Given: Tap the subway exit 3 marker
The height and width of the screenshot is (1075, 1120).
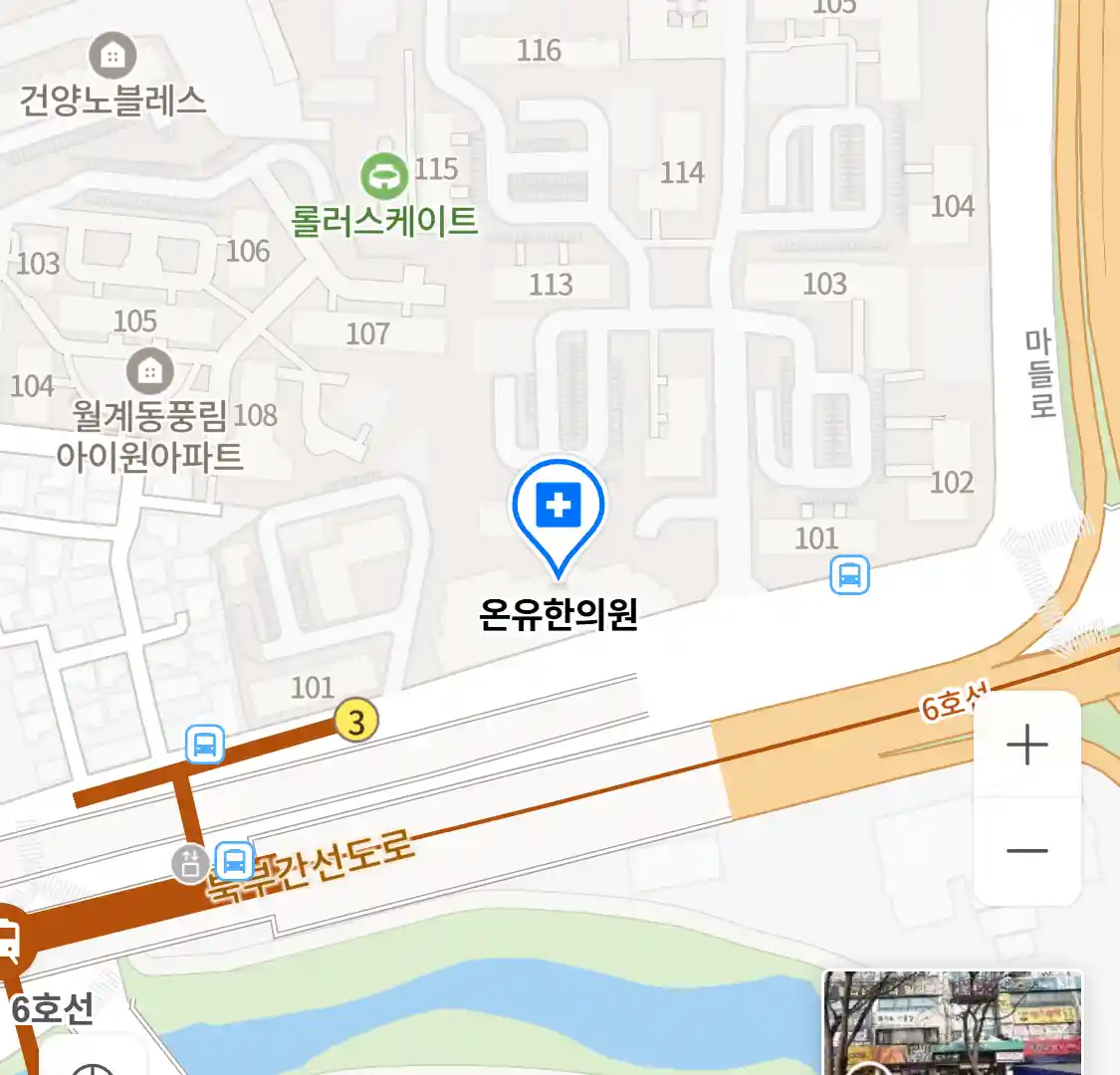Looking at the screenshot, I should pos(356,720).
